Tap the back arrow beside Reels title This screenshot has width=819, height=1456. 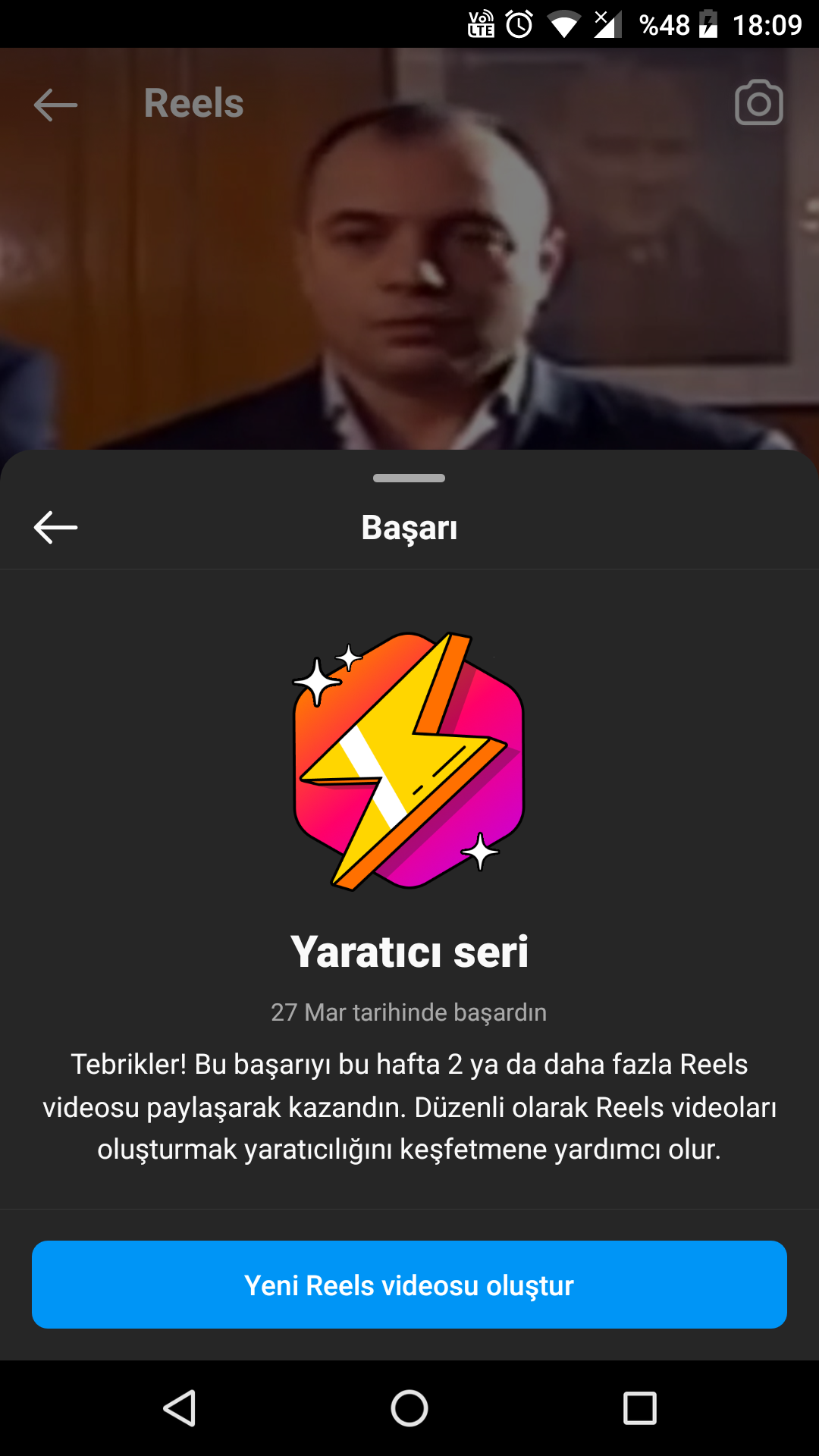55,105
